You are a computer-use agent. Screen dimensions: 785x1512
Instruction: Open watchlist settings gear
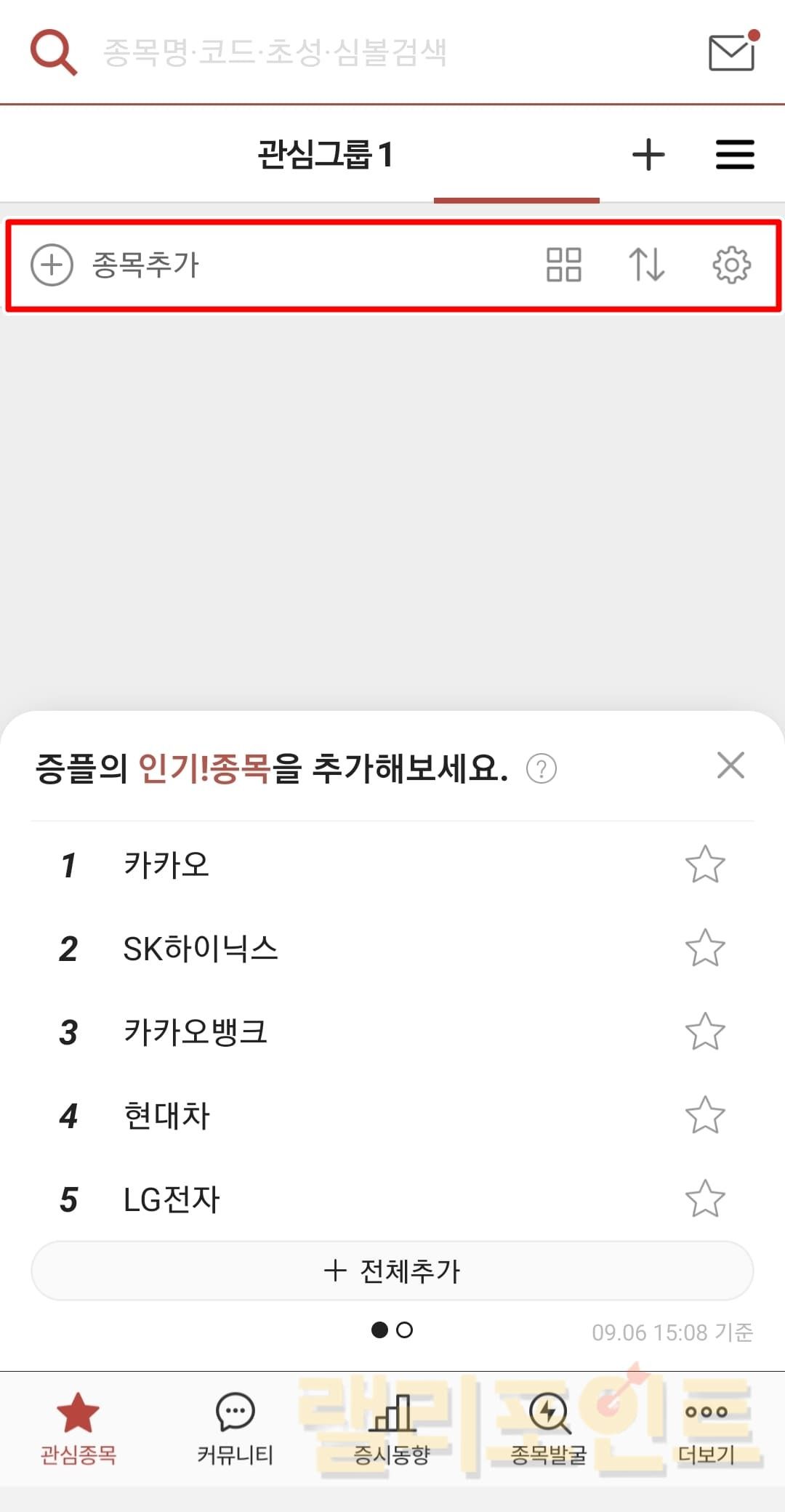tap(731, 265)
